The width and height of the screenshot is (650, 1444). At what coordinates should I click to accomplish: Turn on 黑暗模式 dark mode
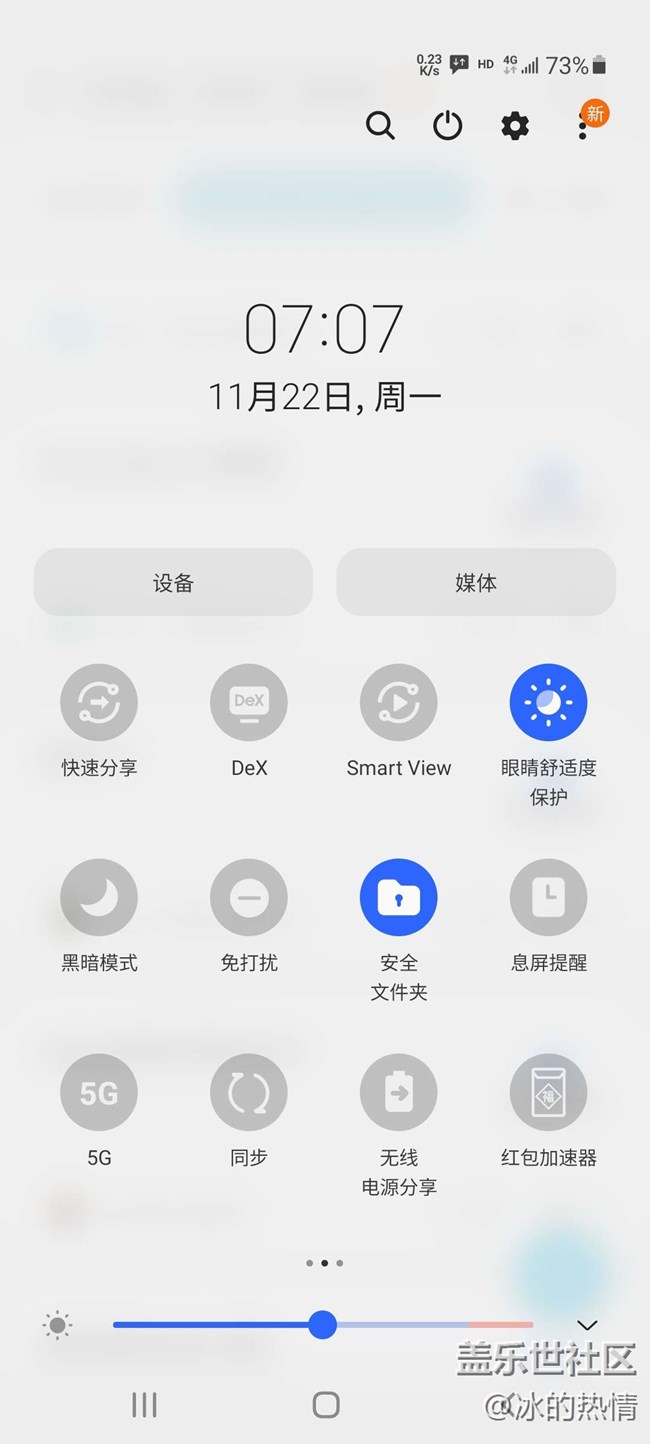point(99,898)
